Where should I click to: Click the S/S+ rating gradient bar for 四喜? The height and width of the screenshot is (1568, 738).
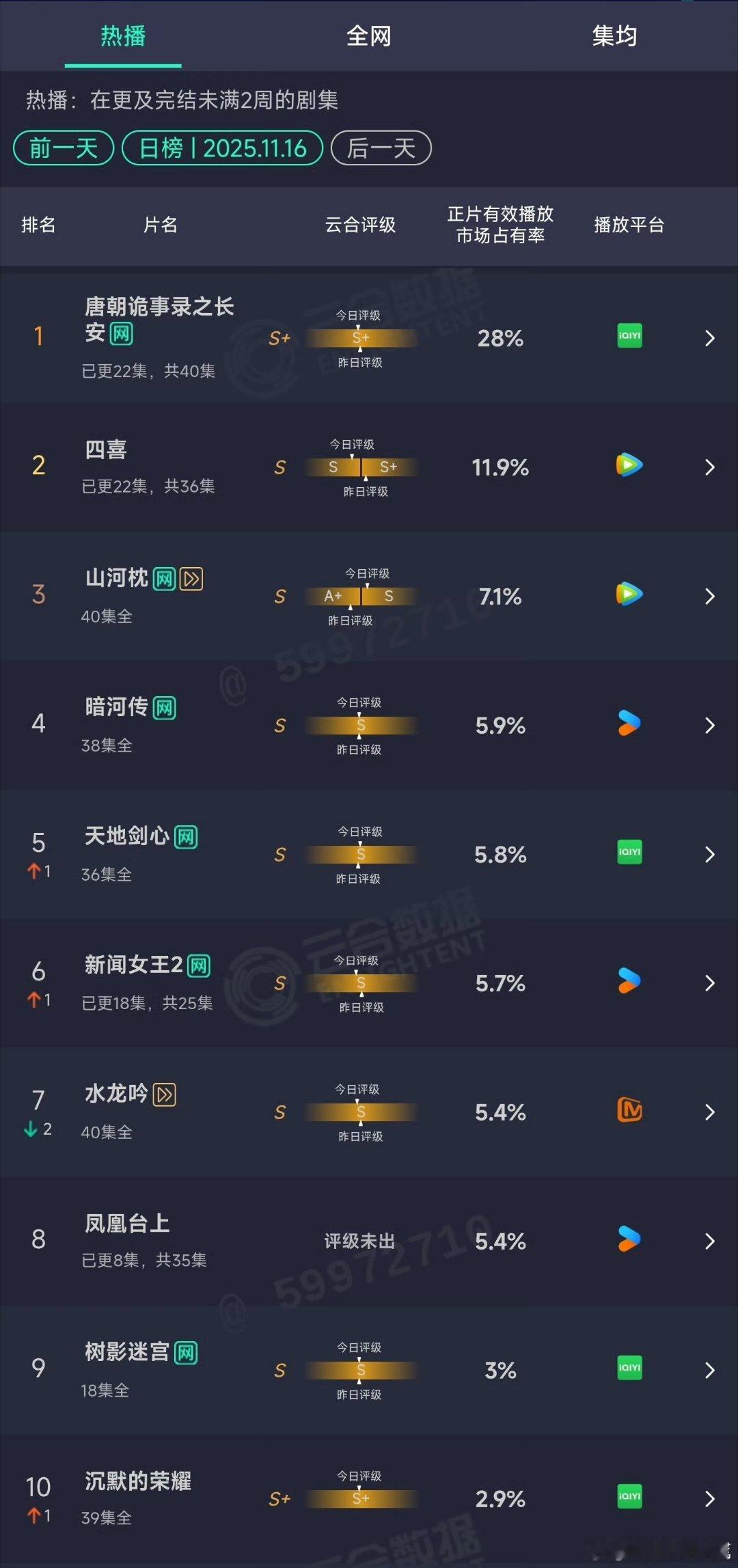361,467
